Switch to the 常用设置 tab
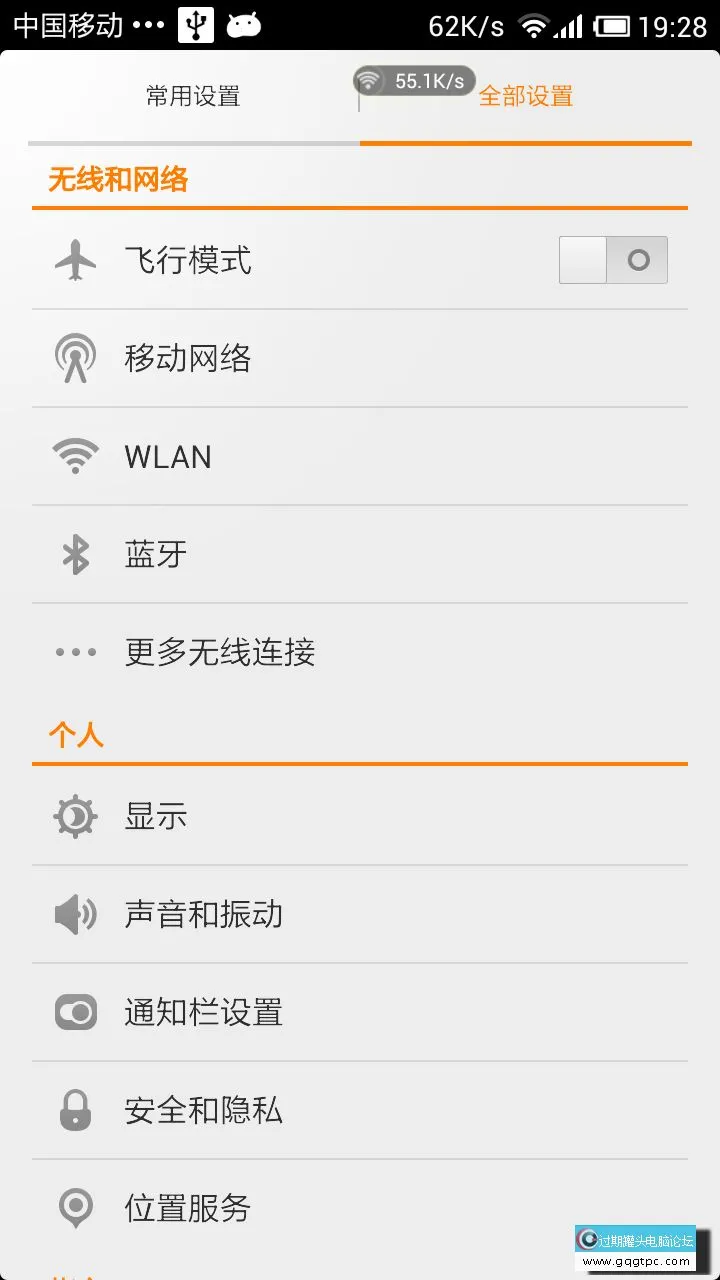 [x=192, y=96]
